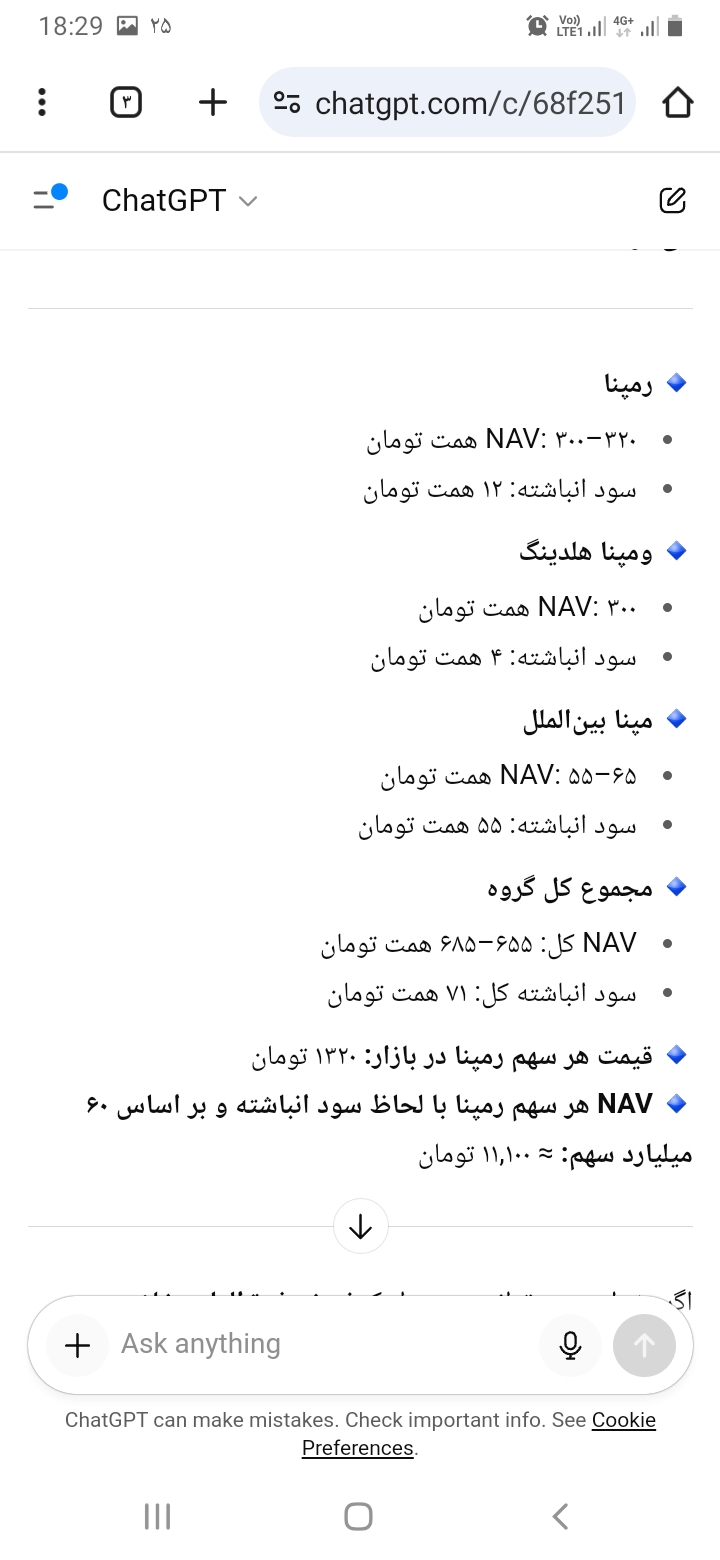Image resolution: width=720 pixels, height=1560 pixels.
Task: Send the message with the arrow button
Action: coord(644,1345)
